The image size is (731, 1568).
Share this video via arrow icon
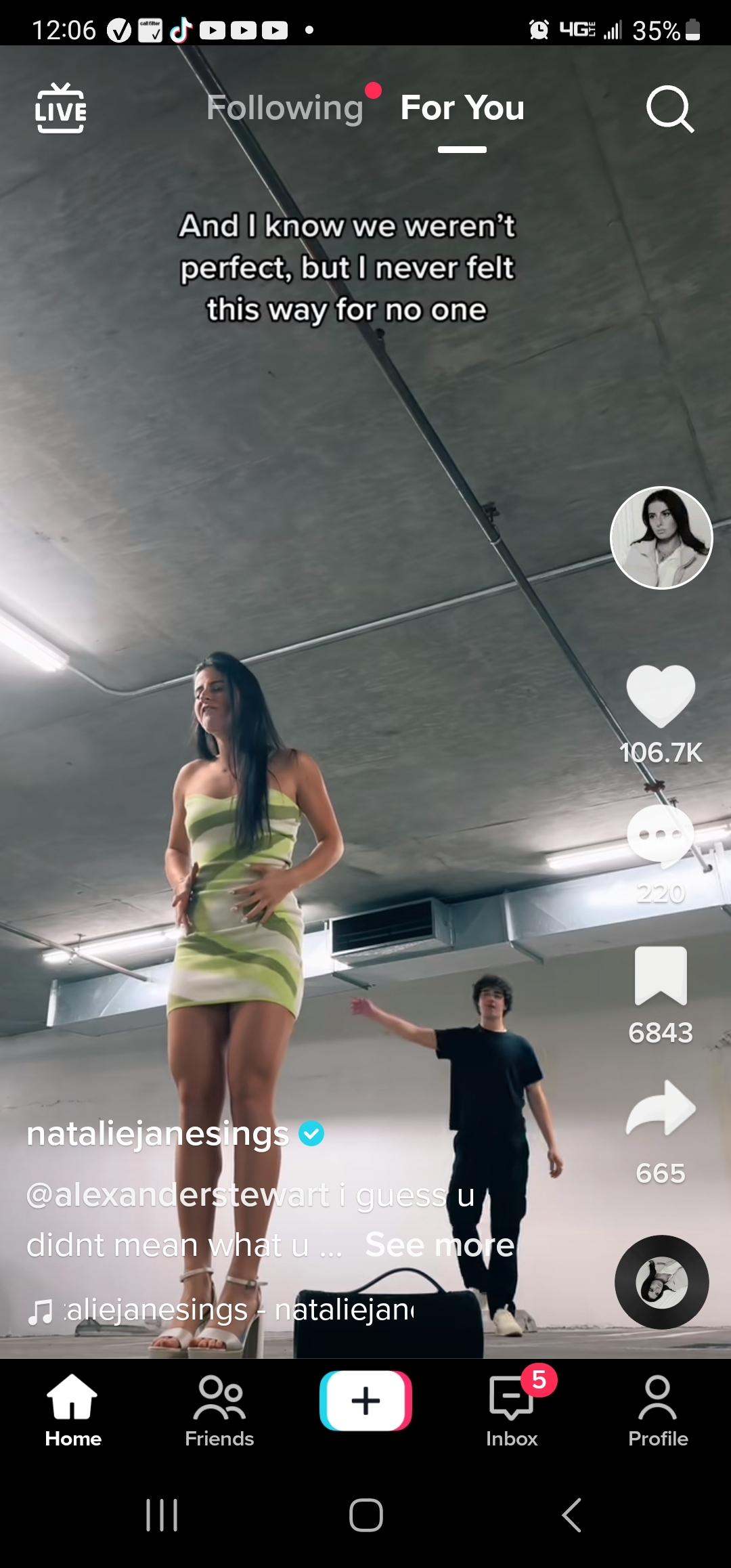(661, 1109)
